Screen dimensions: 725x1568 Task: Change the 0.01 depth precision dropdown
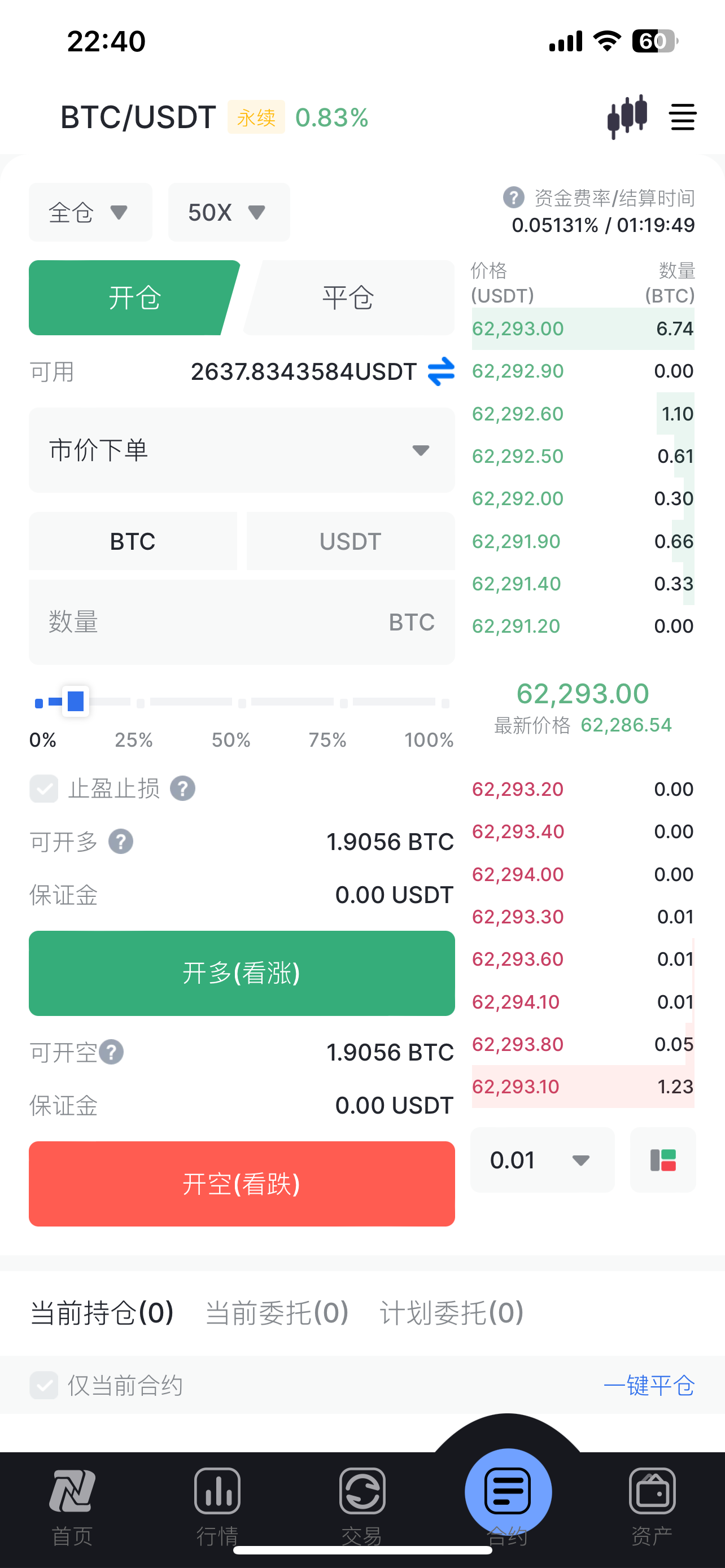tap(541, 1160)
